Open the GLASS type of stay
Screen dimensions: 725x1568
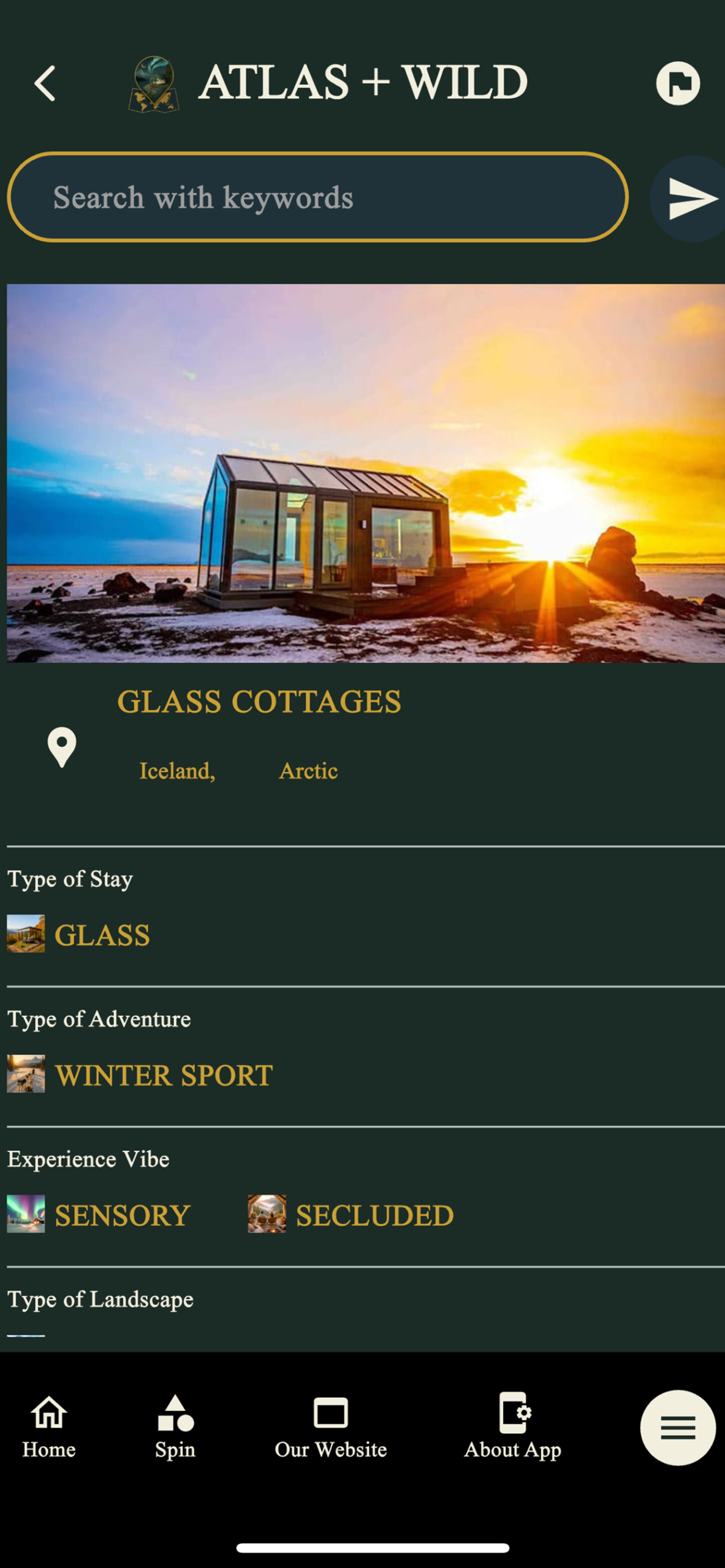coord(102,935)
